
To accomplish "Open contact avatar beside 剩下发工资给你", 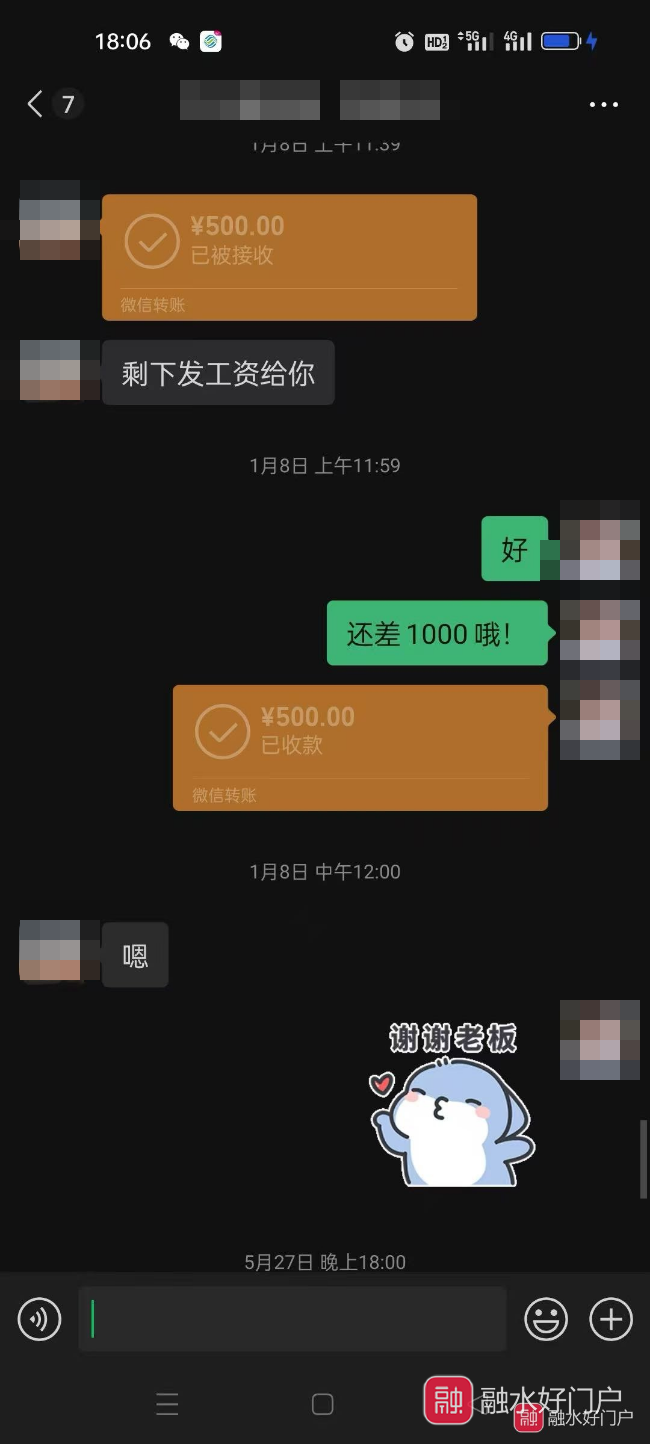I will 51,370.
